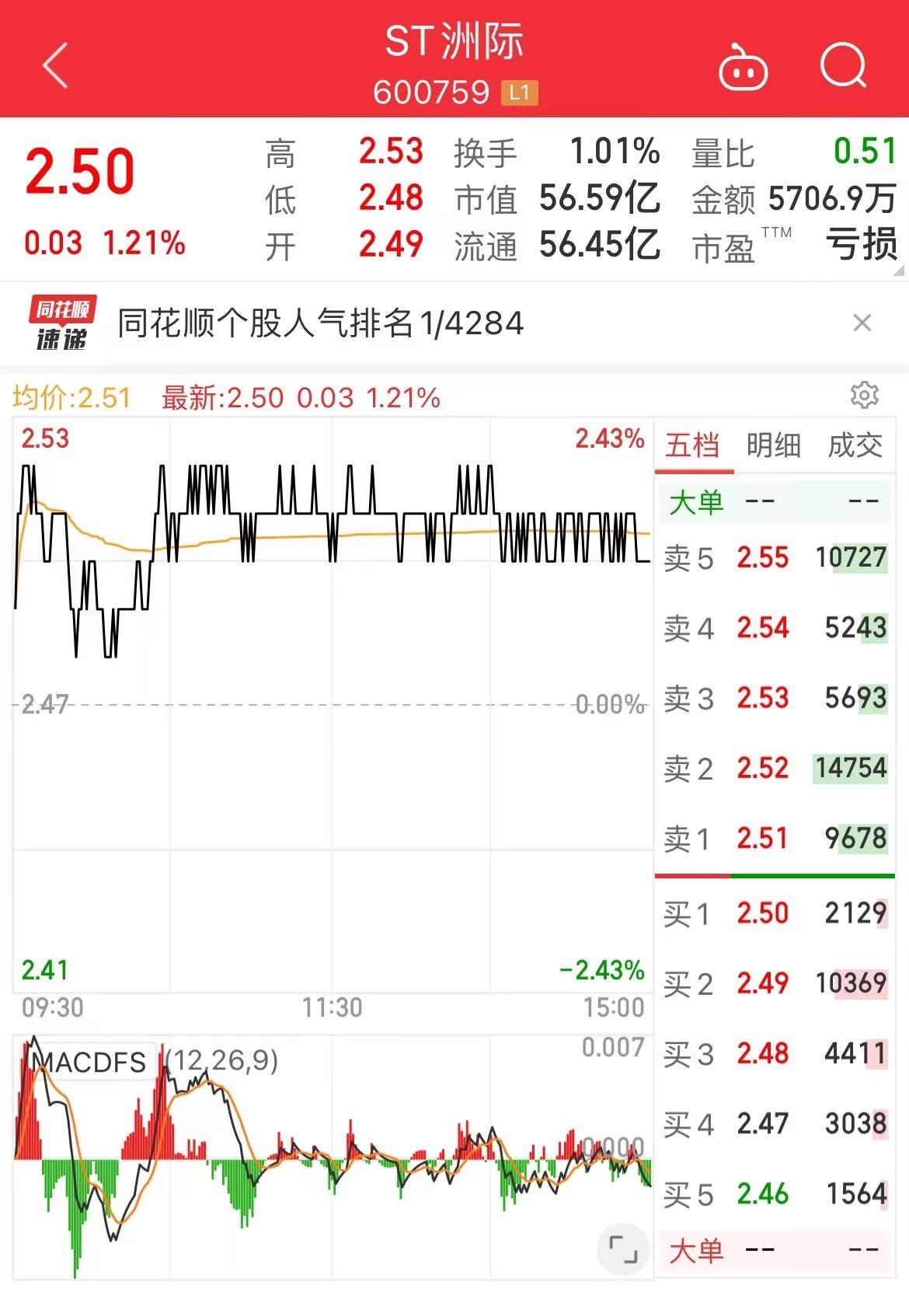Go back from ST洲际 stock page
The image size is (909, 1316).
tap(56, 65)
